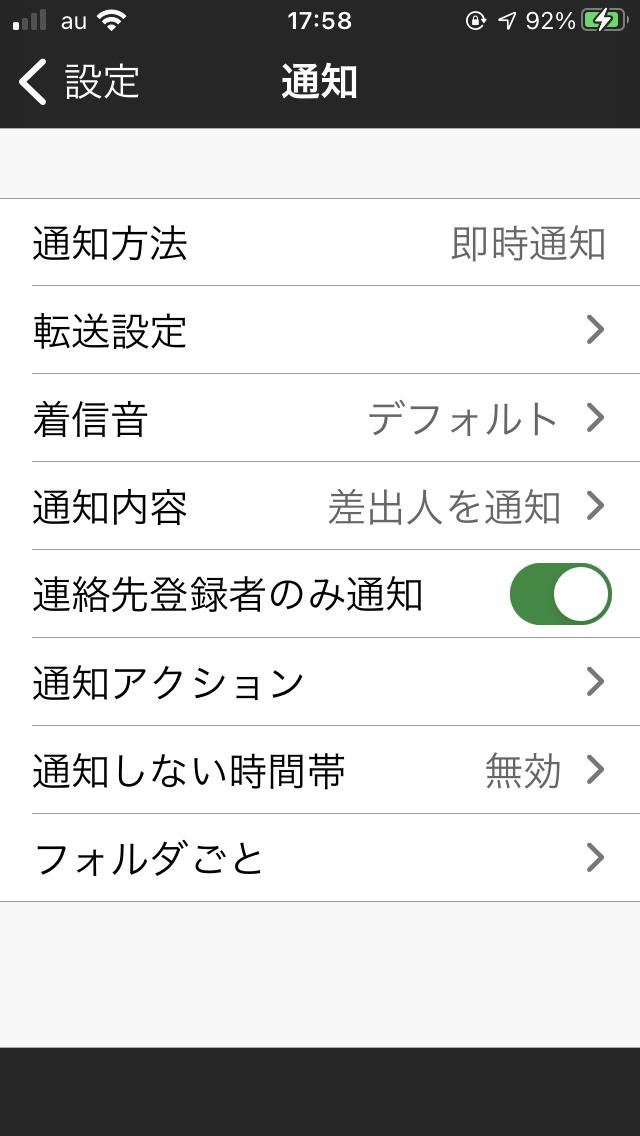The width and height of the screenshot is (640, 1136).
Task: Open 通知アクション
Action: (x=320, y=682)
